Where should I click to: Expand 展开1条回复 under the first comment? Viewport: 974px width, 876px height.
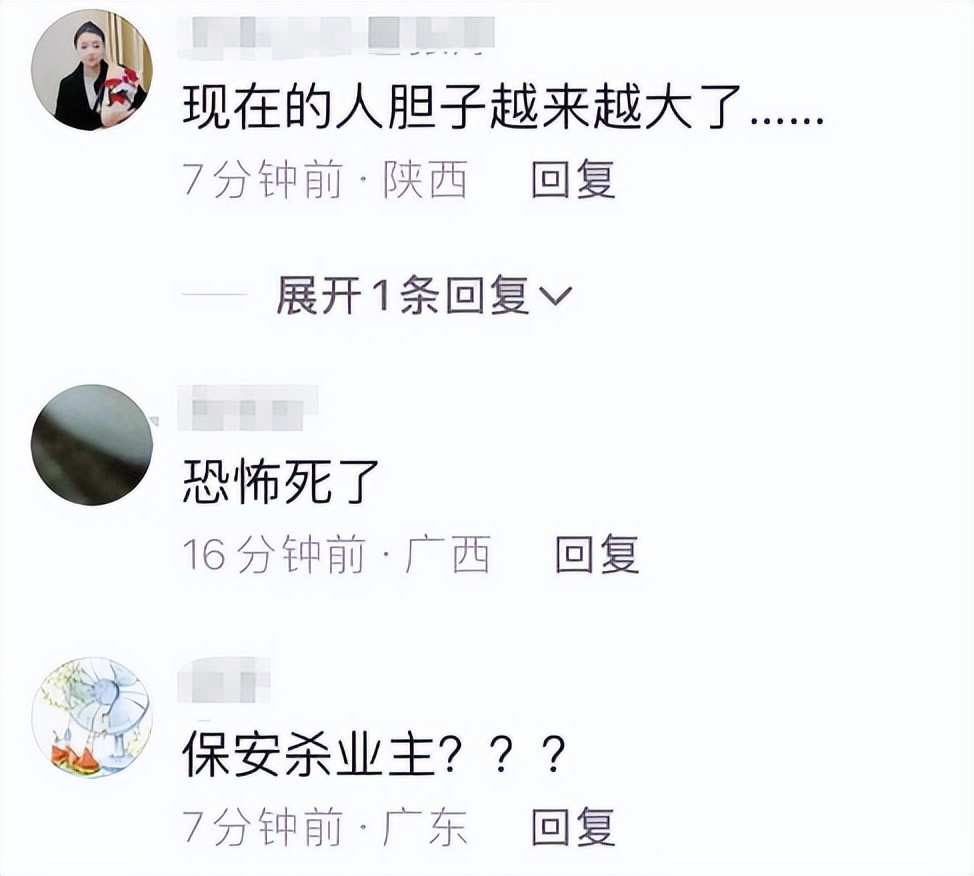(424, 296)
